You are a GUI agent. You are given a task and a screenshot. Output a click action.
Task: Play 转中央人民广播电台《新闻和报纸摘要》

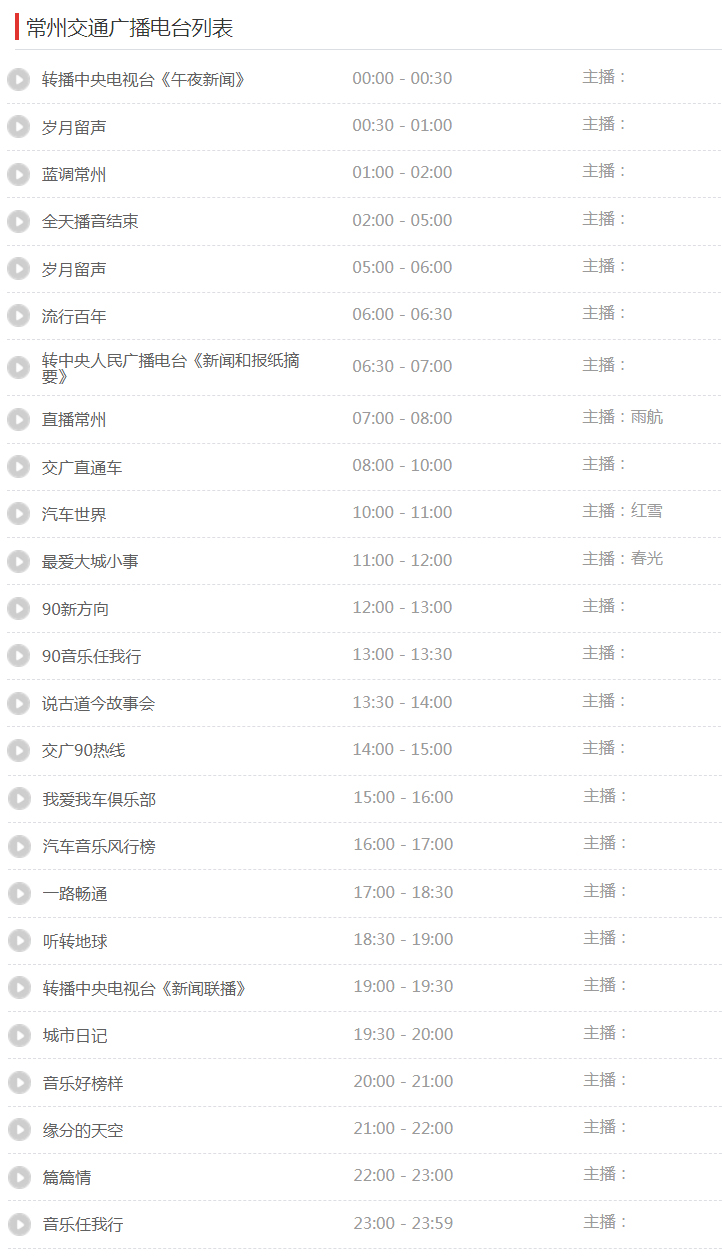[19, 367]
